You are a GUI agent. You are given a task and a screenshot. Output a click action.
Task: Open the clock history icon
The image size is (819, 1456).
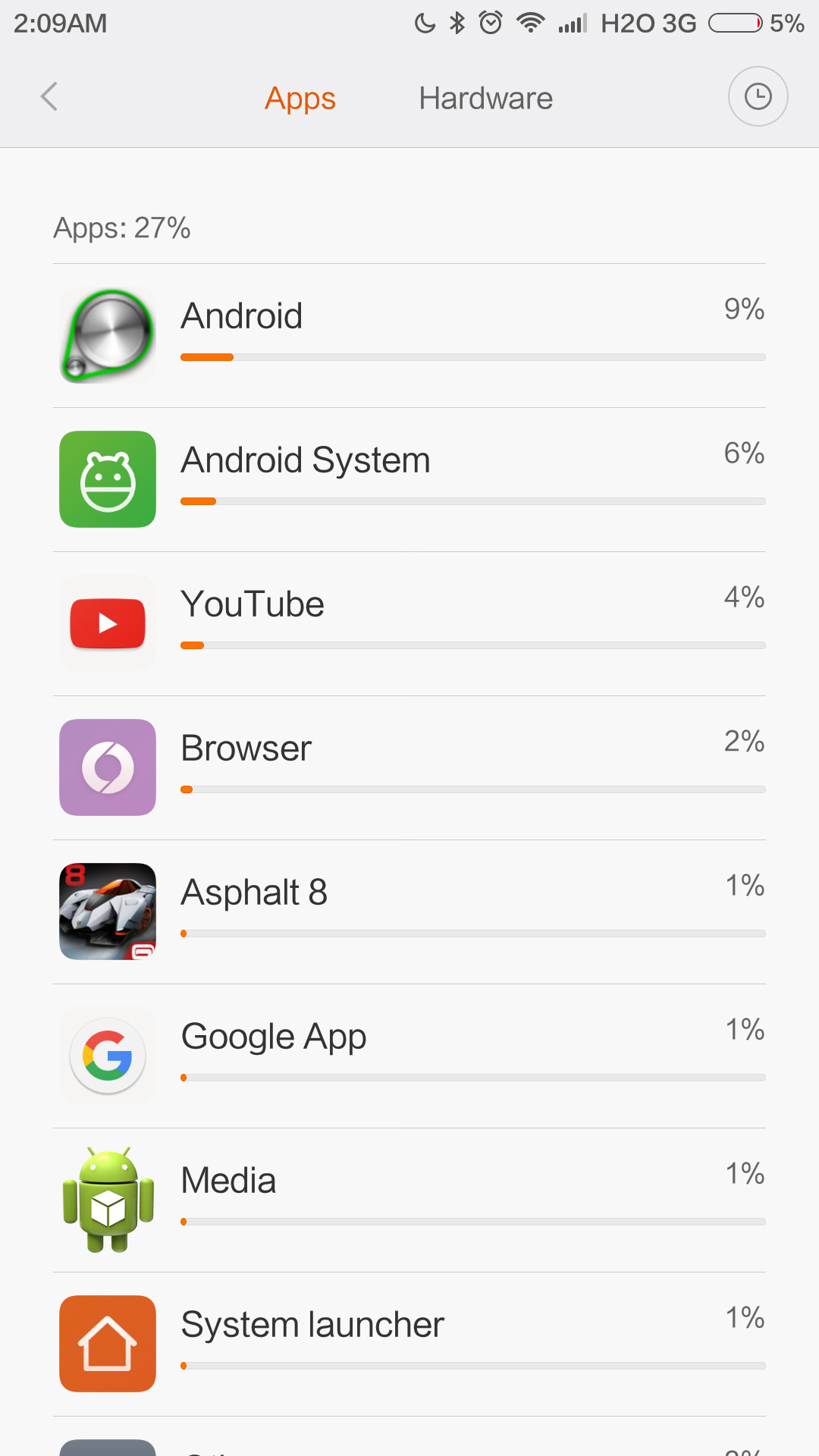(x=758, y=97)
